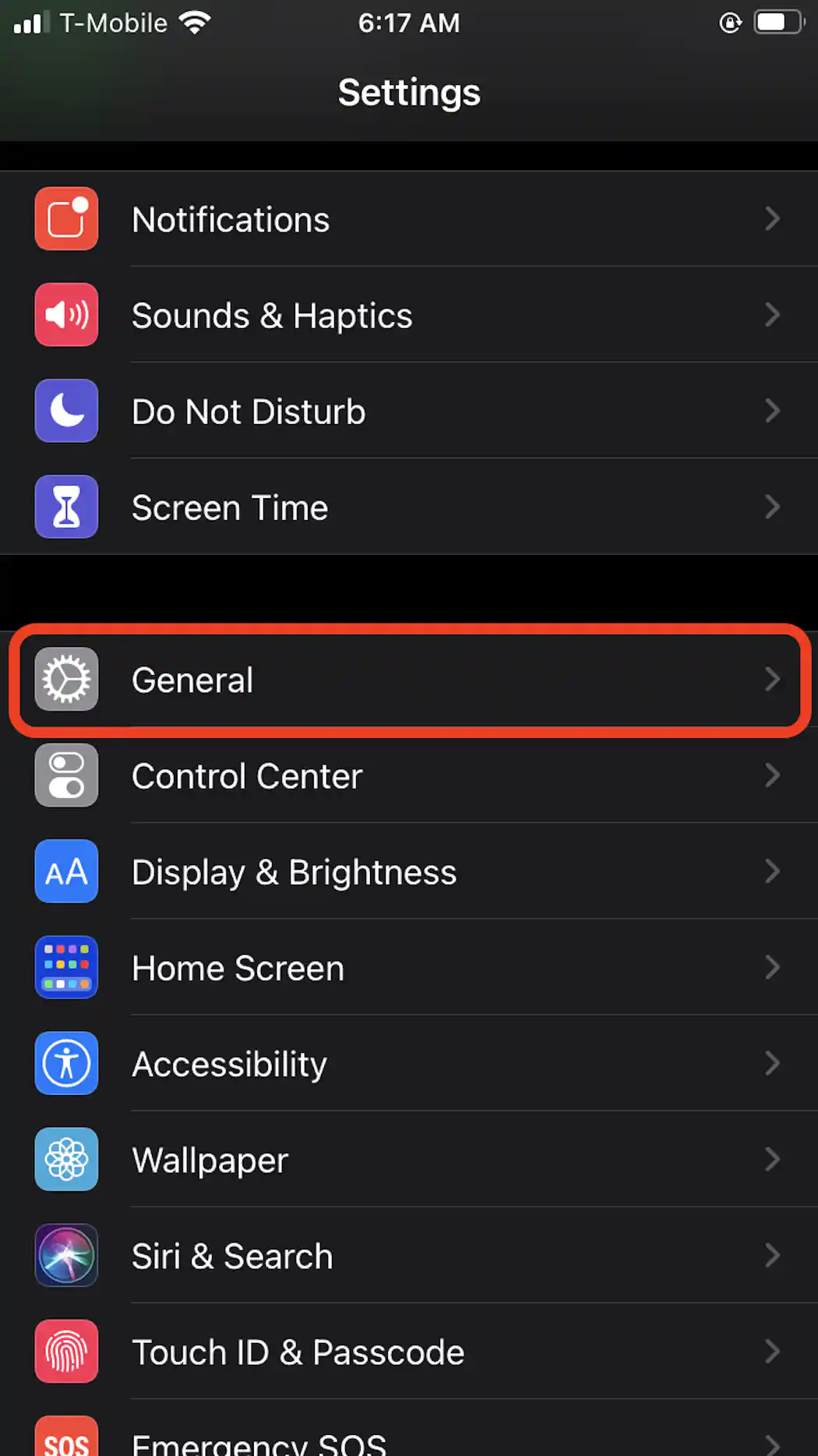Tap the Touch ID & Passcode label
The height and width of the screenshot is (1456, 818).
pos(298,1352)
